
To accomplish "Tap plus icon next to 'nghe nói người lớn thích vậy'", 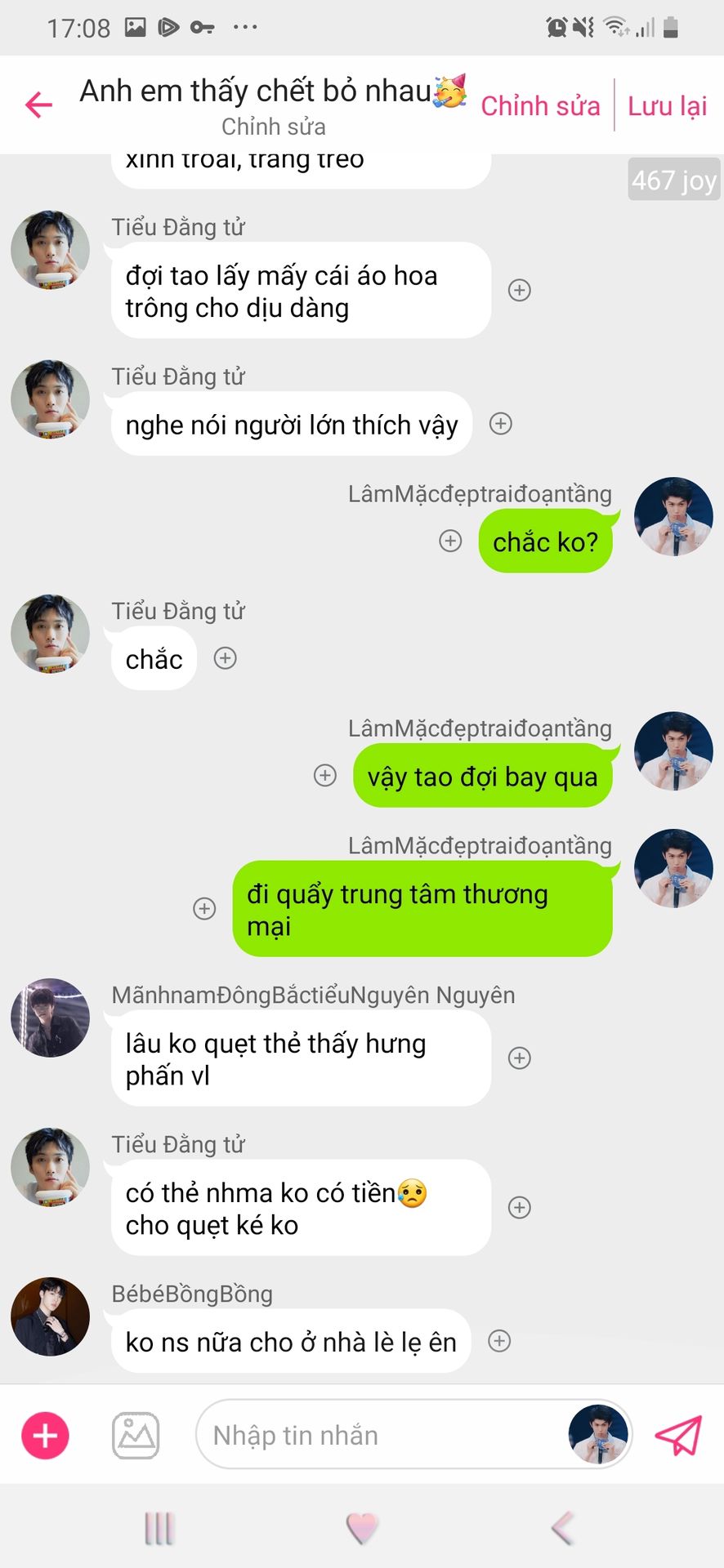I will [500, 424].
